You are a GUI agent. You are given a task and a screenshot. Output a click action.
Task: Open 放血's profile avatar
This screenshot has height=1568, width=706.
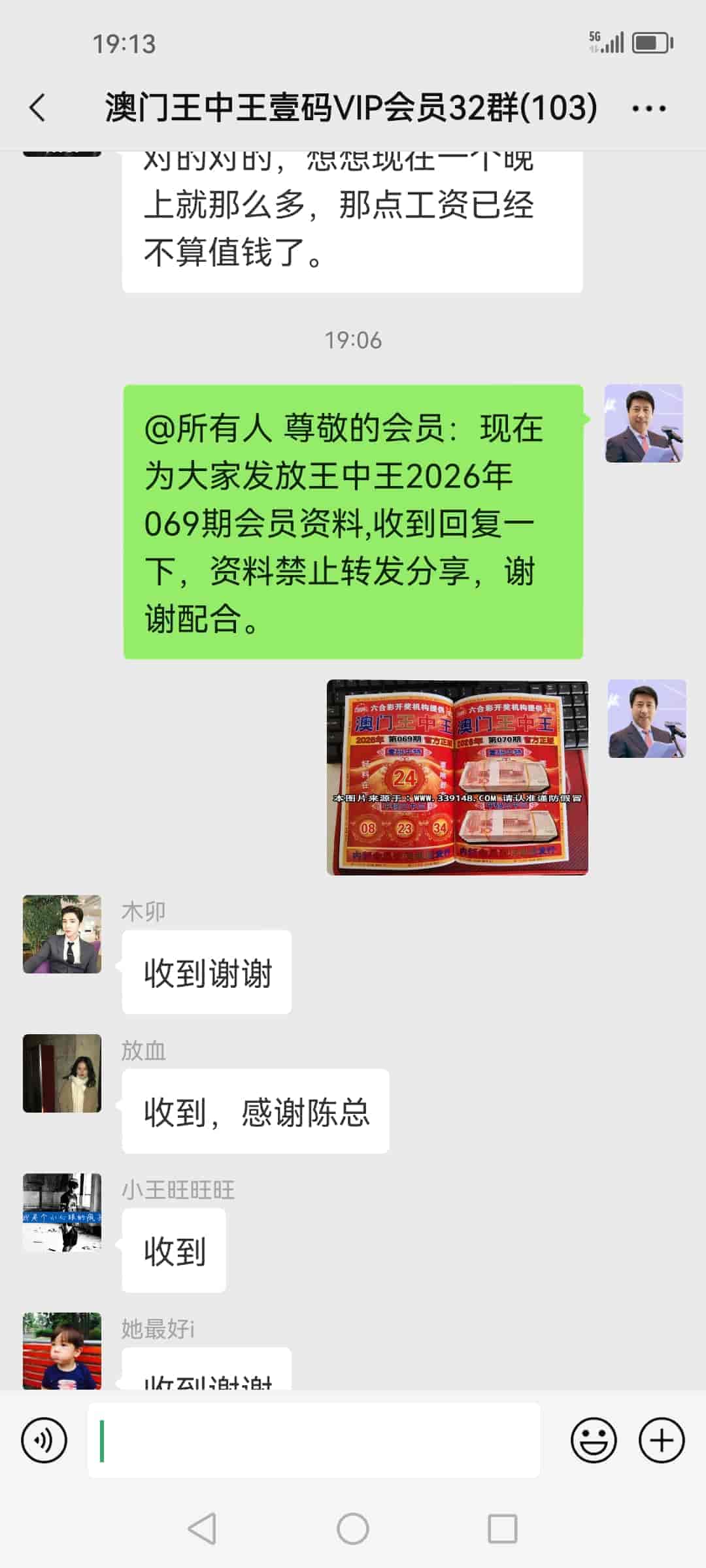62,1073
